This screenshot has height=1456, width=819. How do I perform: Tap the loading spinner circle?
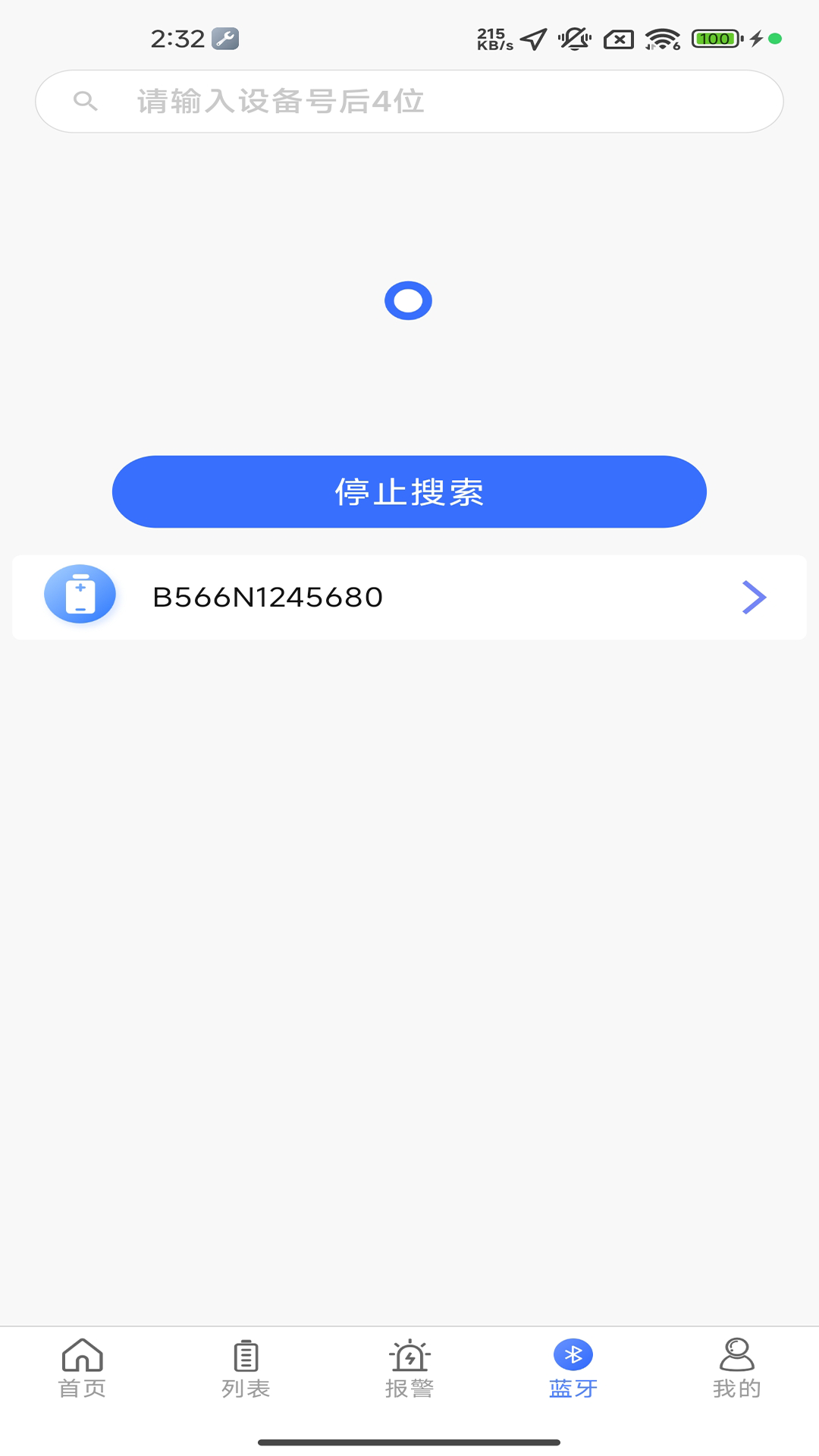[x=409, y=301]
